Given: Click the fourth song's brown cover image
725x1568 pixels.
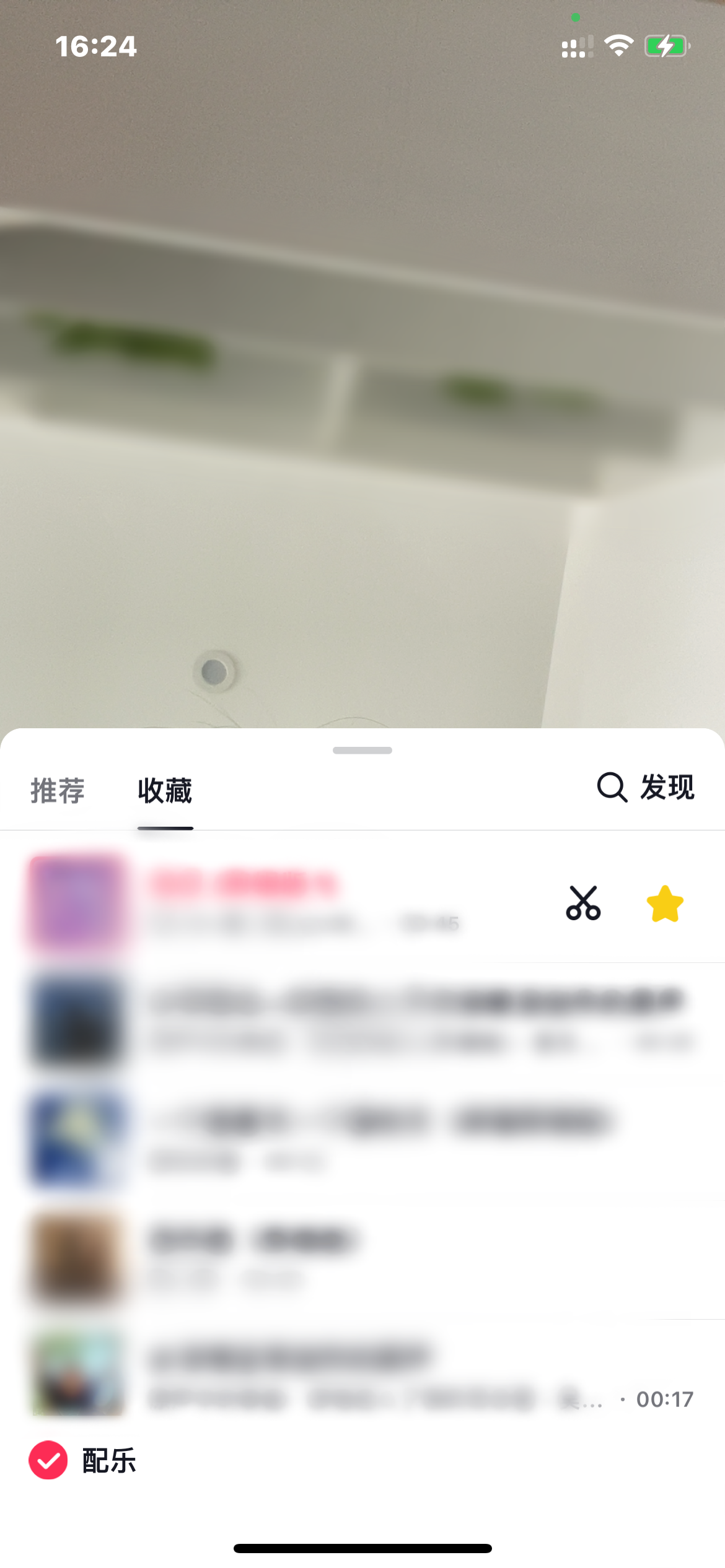Looking at the screenshot, I should point(77,1261).
